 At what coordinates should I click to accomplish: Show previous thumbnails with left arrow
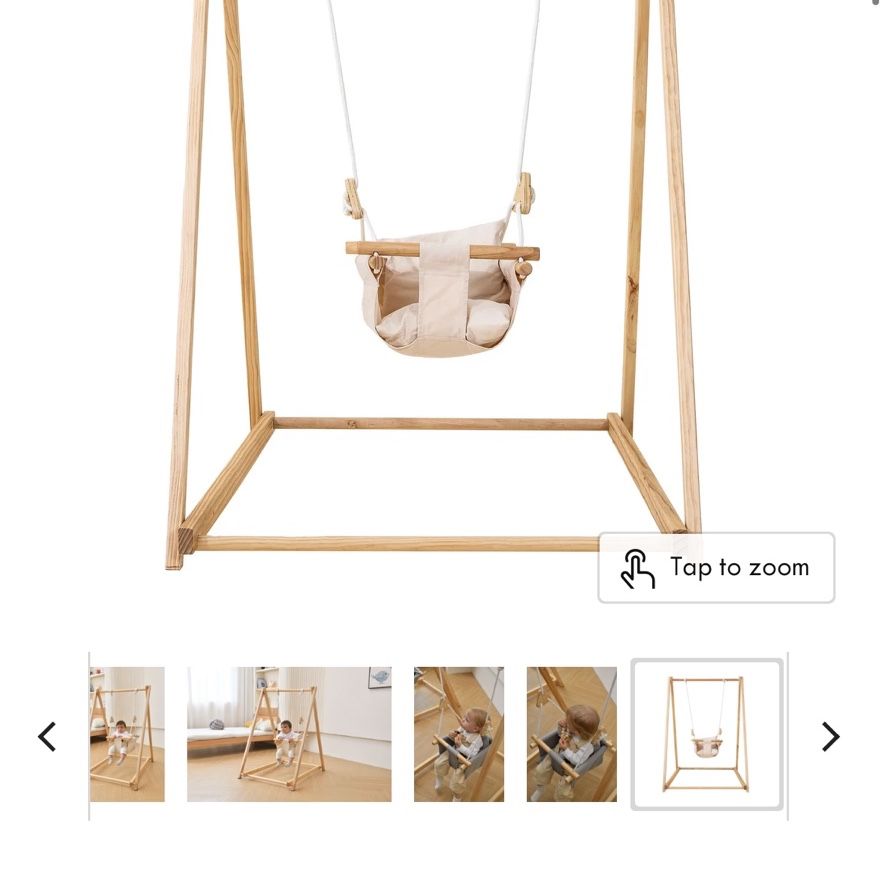point(46,736)
